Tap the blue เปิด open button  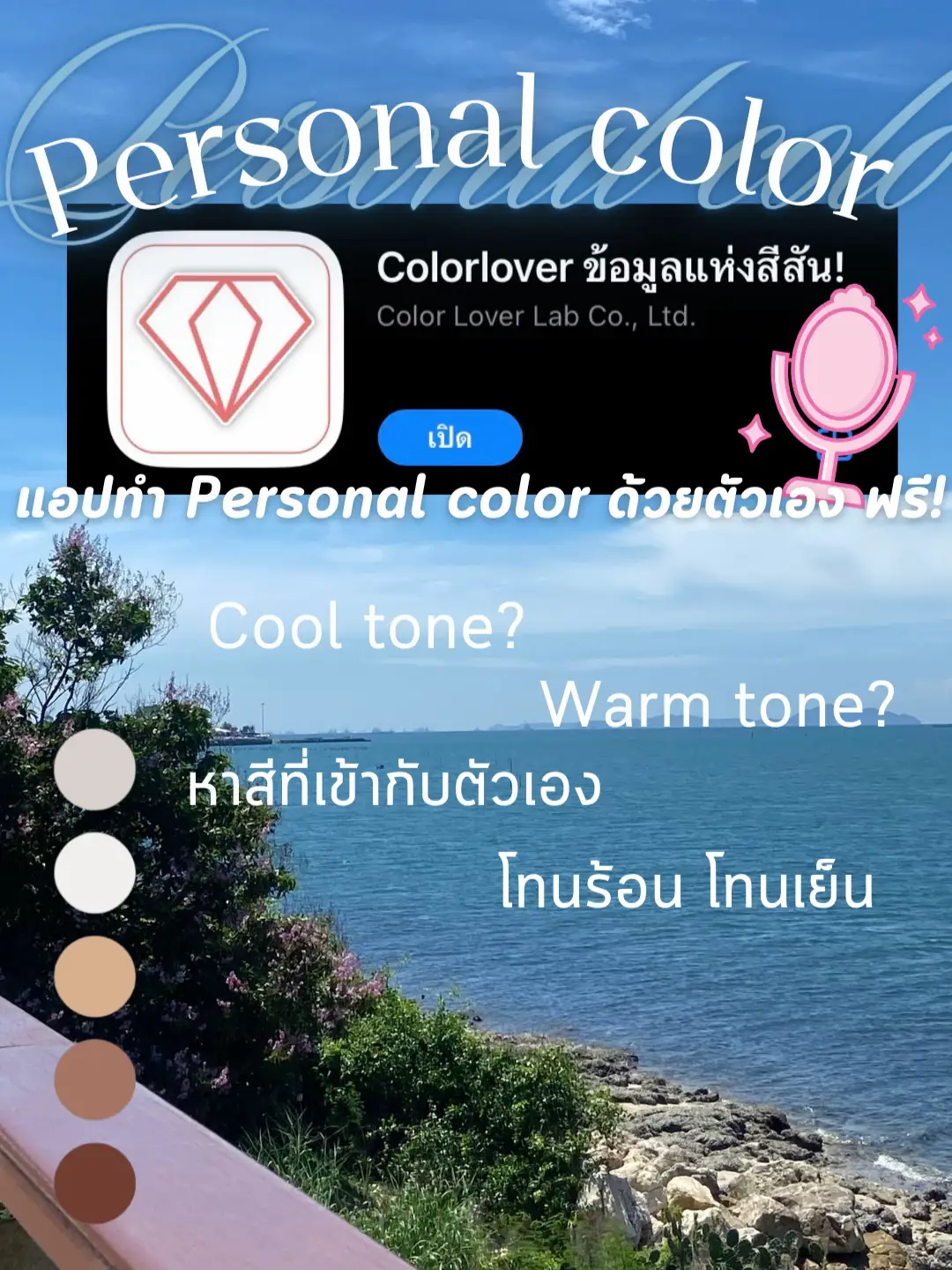[450, 436]
